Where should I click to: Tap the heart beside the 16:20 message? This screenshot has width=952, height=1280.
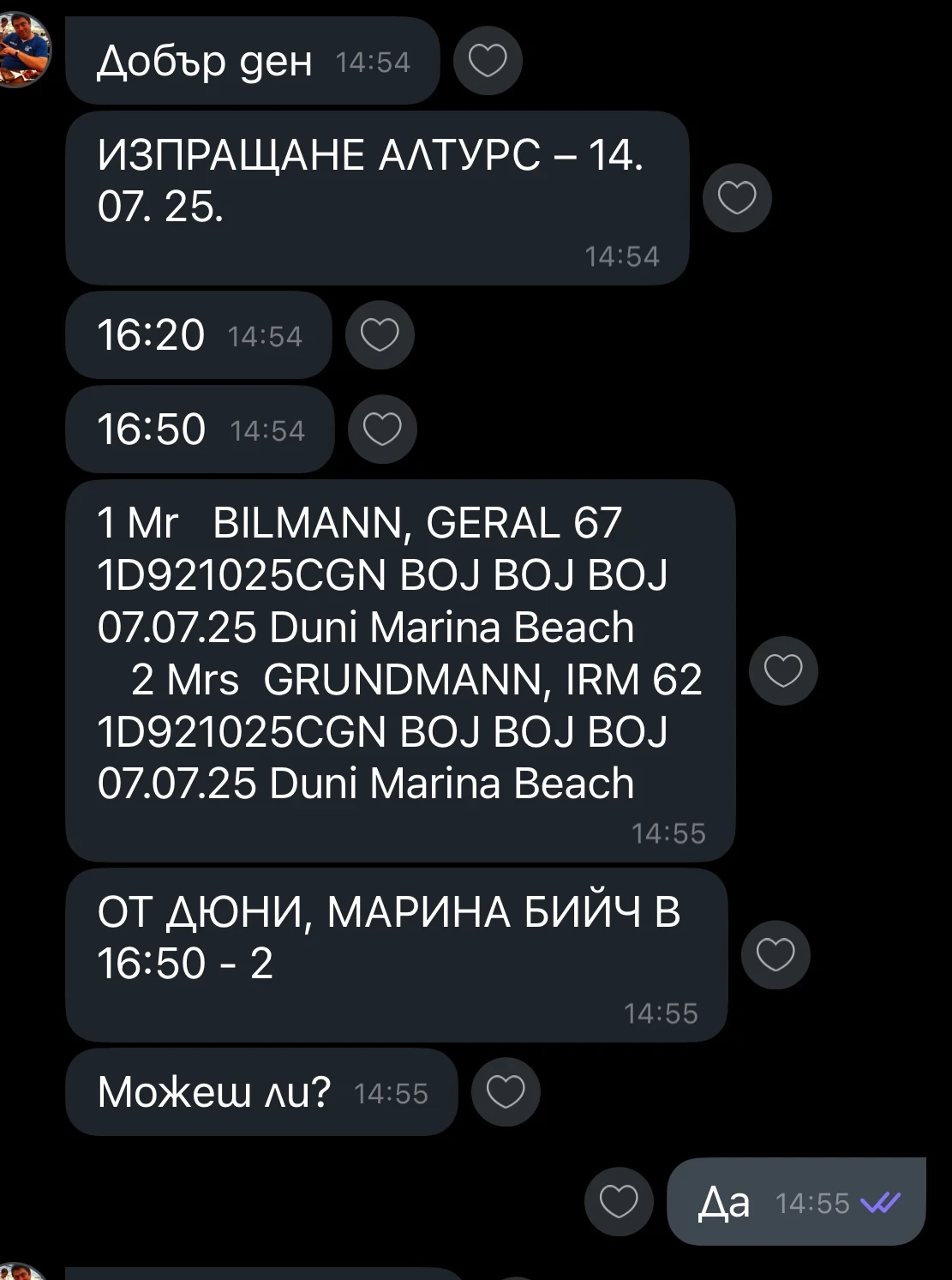tap(380, 335)
